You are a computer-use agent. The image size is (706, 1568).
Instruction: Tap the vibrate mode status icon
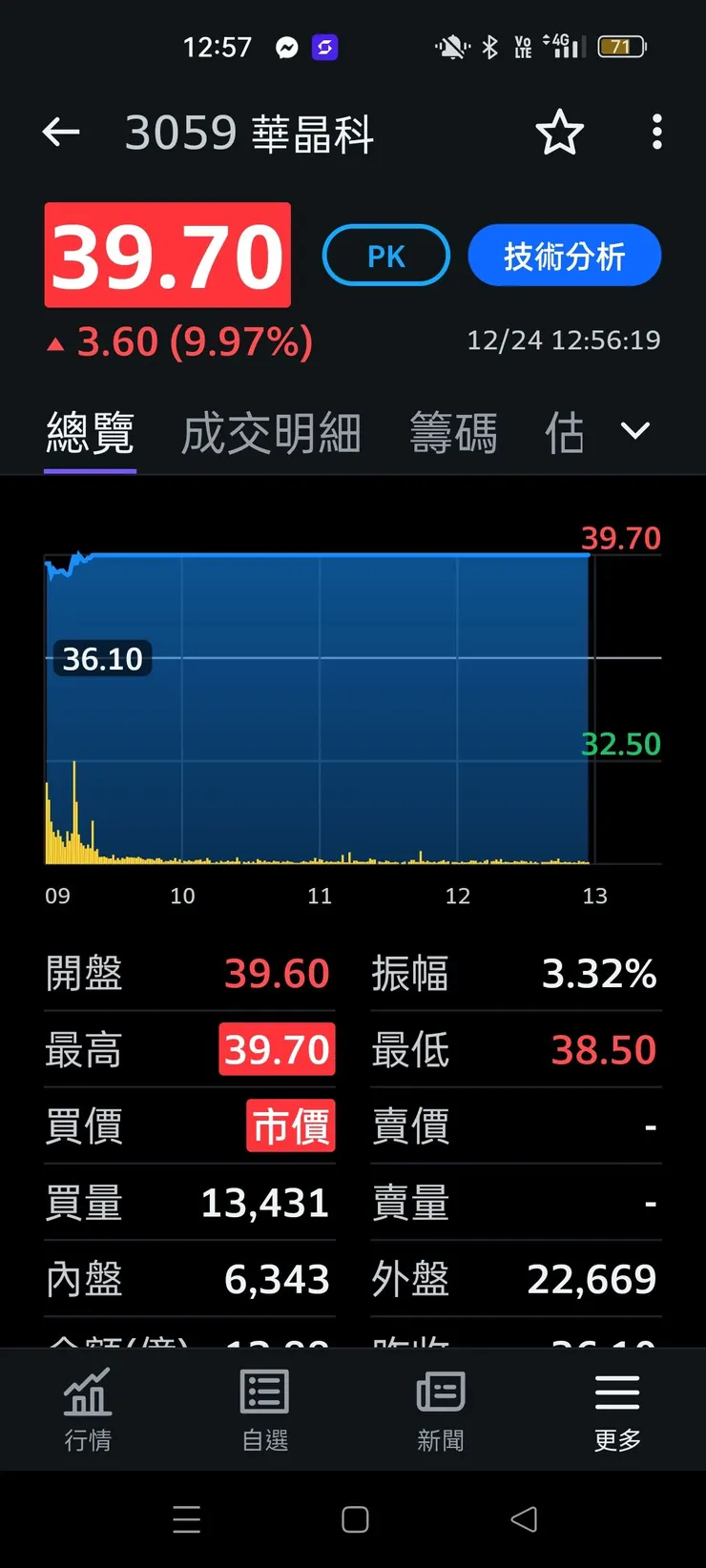pyautogui.click(x=450, y=46)
